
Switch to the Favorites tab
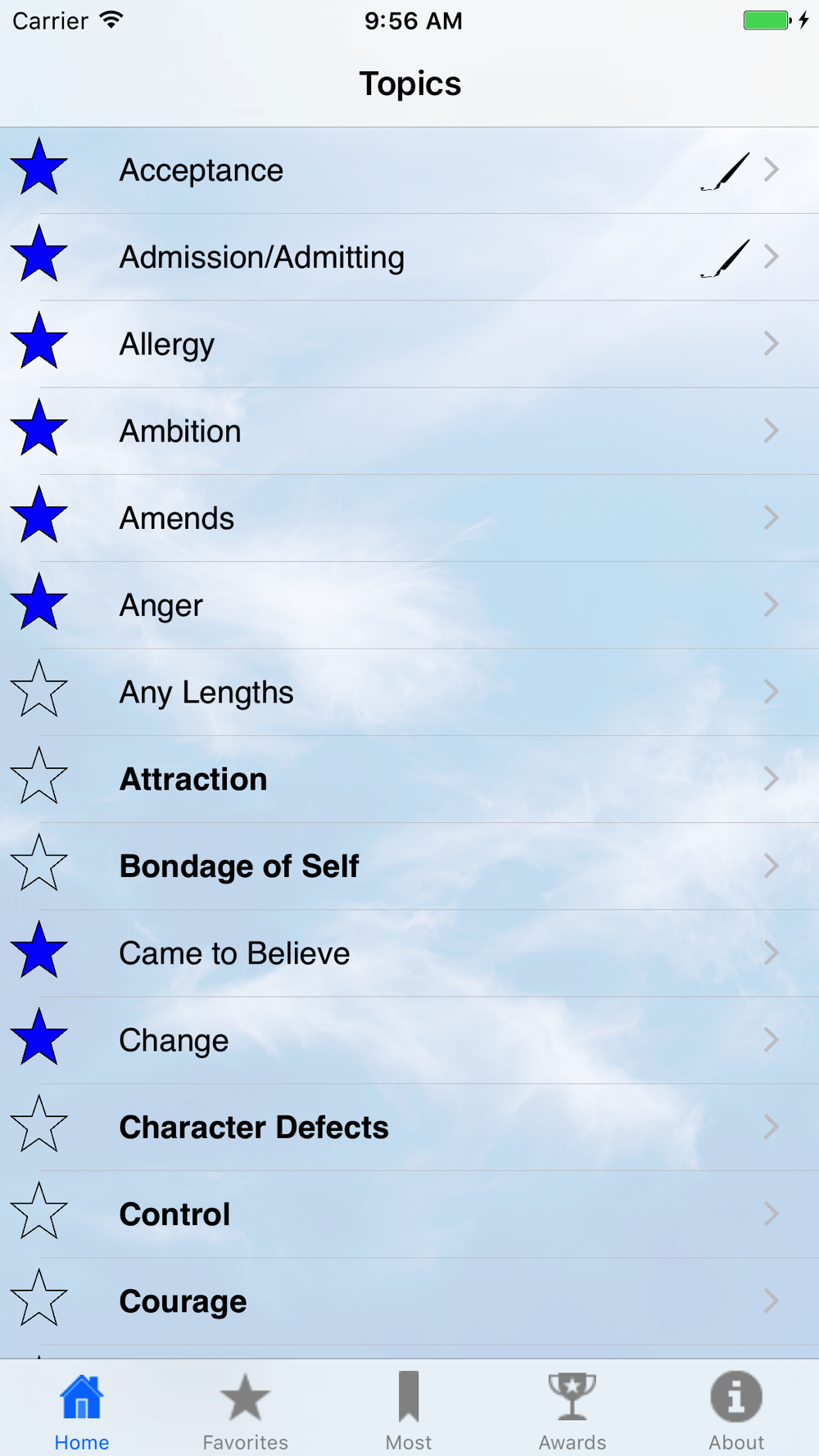245,1410
